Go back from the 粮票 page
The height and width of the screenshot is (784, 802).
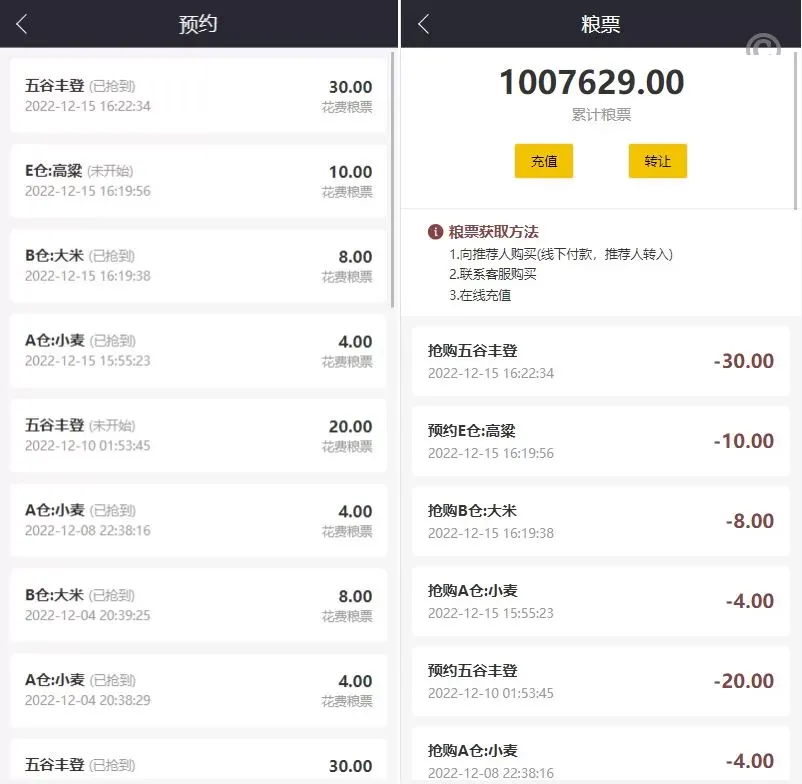point(423,24)
